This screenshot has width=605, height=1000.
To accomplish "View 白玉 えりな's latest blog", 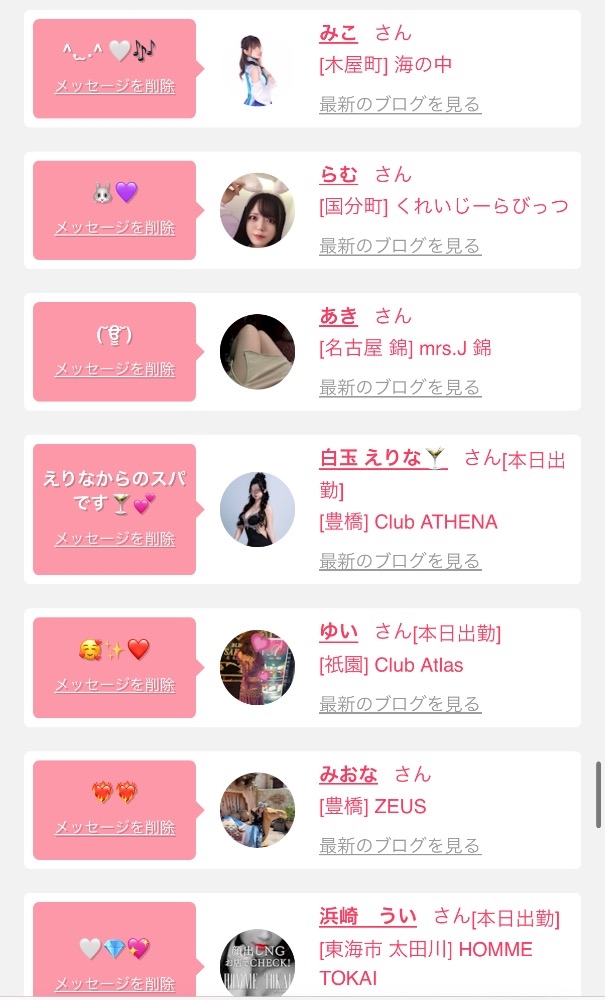I will [x=400, y=562].
